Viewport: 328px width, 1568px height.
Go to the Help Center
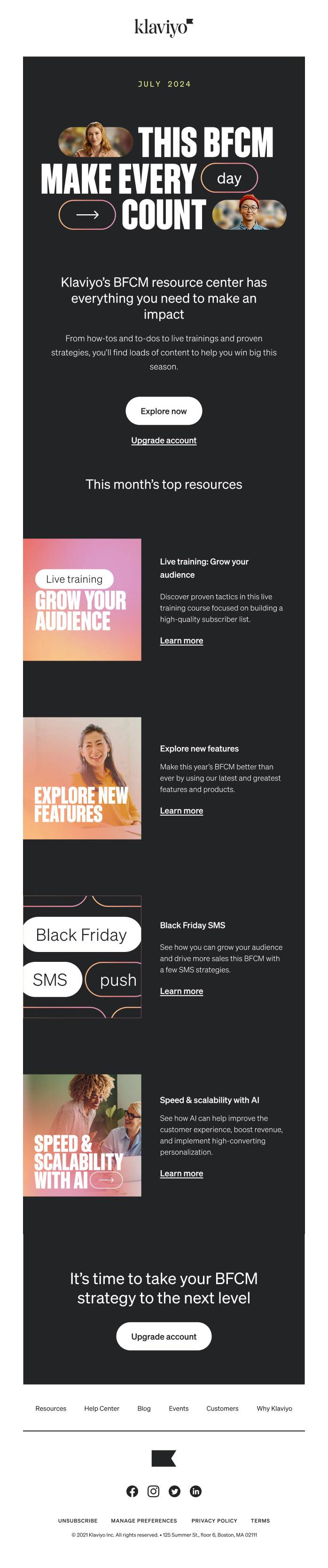(102, 1408)
